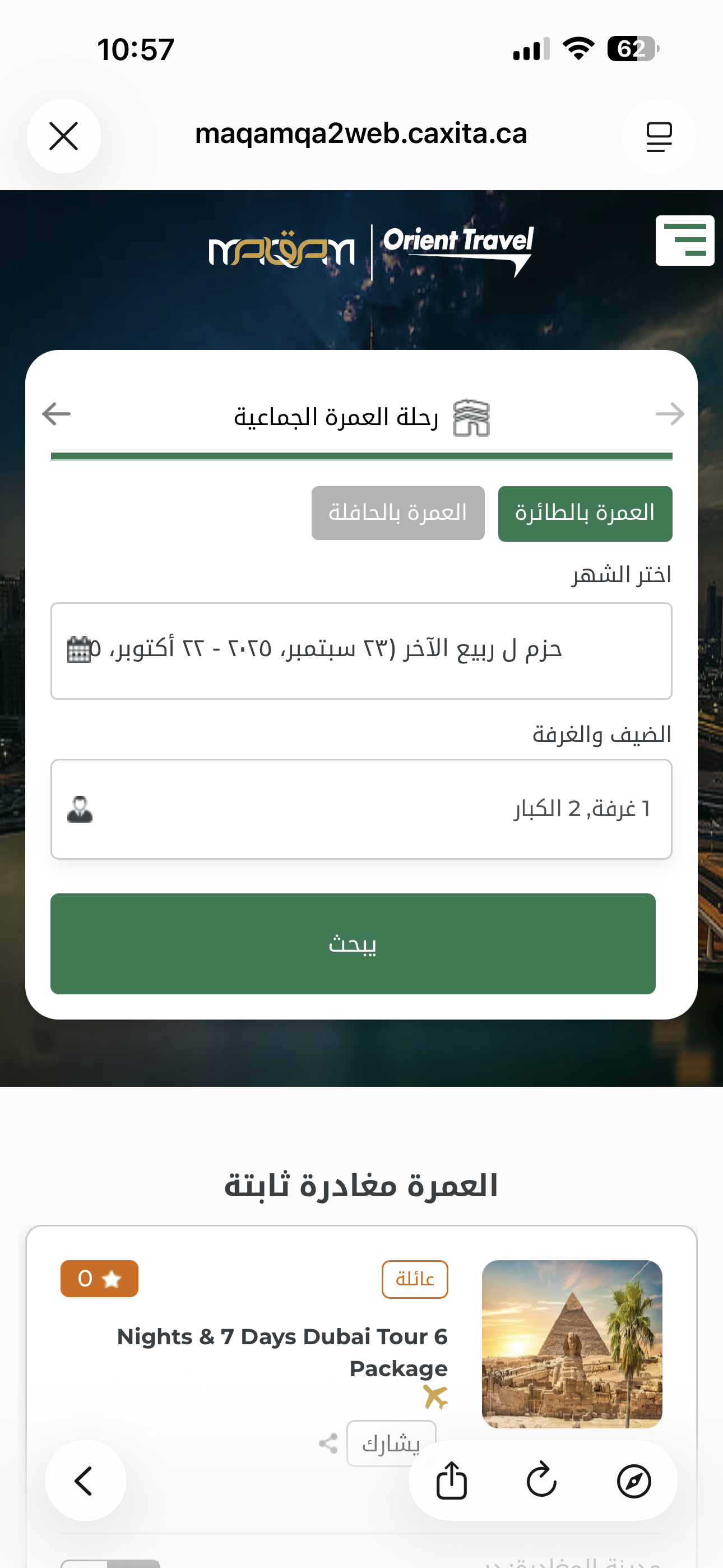This screenshot has width=723, height=1568.
Task: Open the اختر الشهر month picker
Action: 361,651
